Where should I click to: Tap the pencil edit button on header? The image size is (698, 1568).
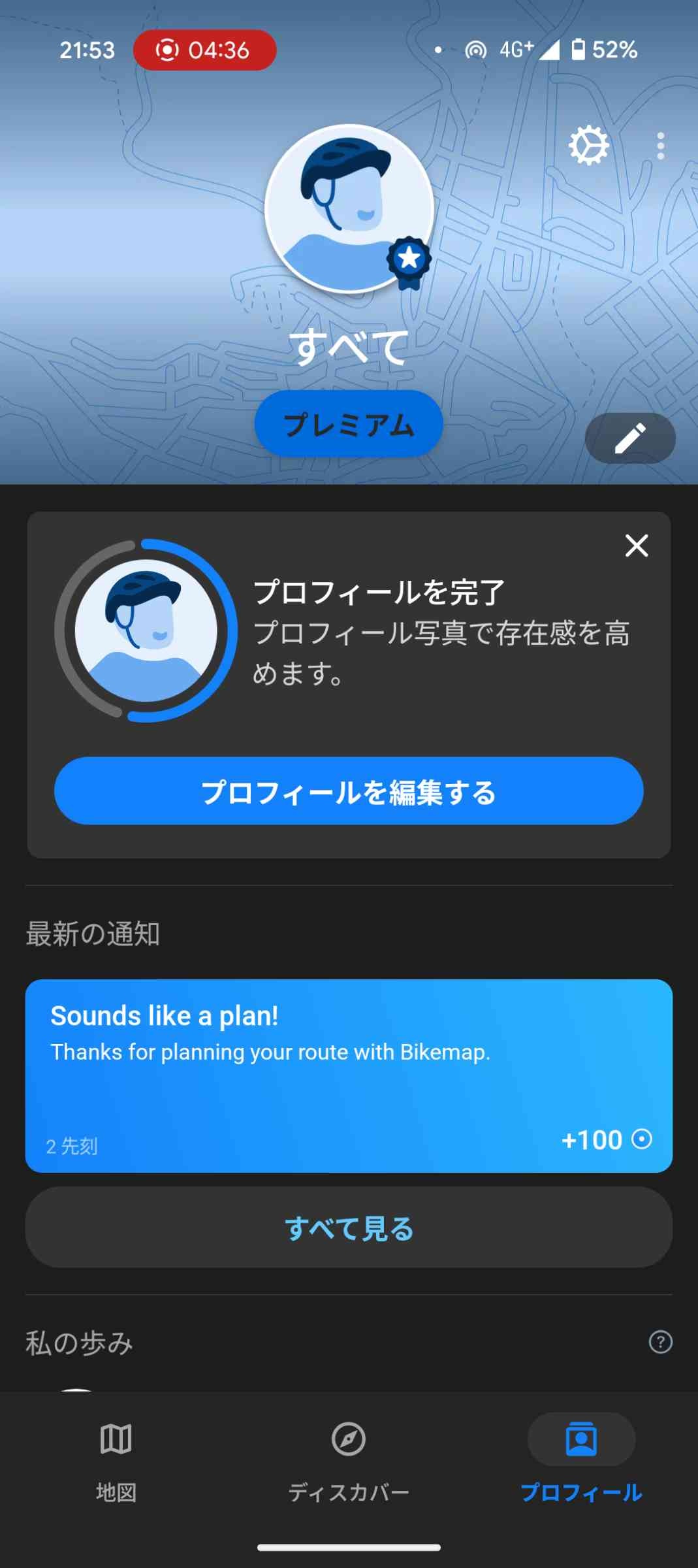630,438
